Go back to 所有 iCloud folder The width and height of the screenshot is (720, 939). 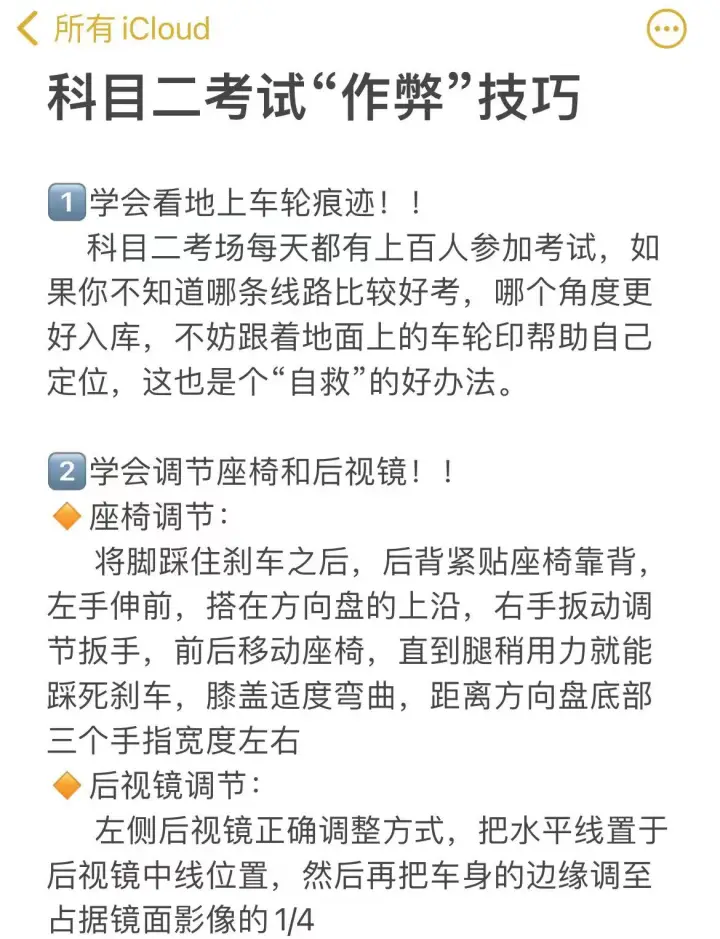113,29
